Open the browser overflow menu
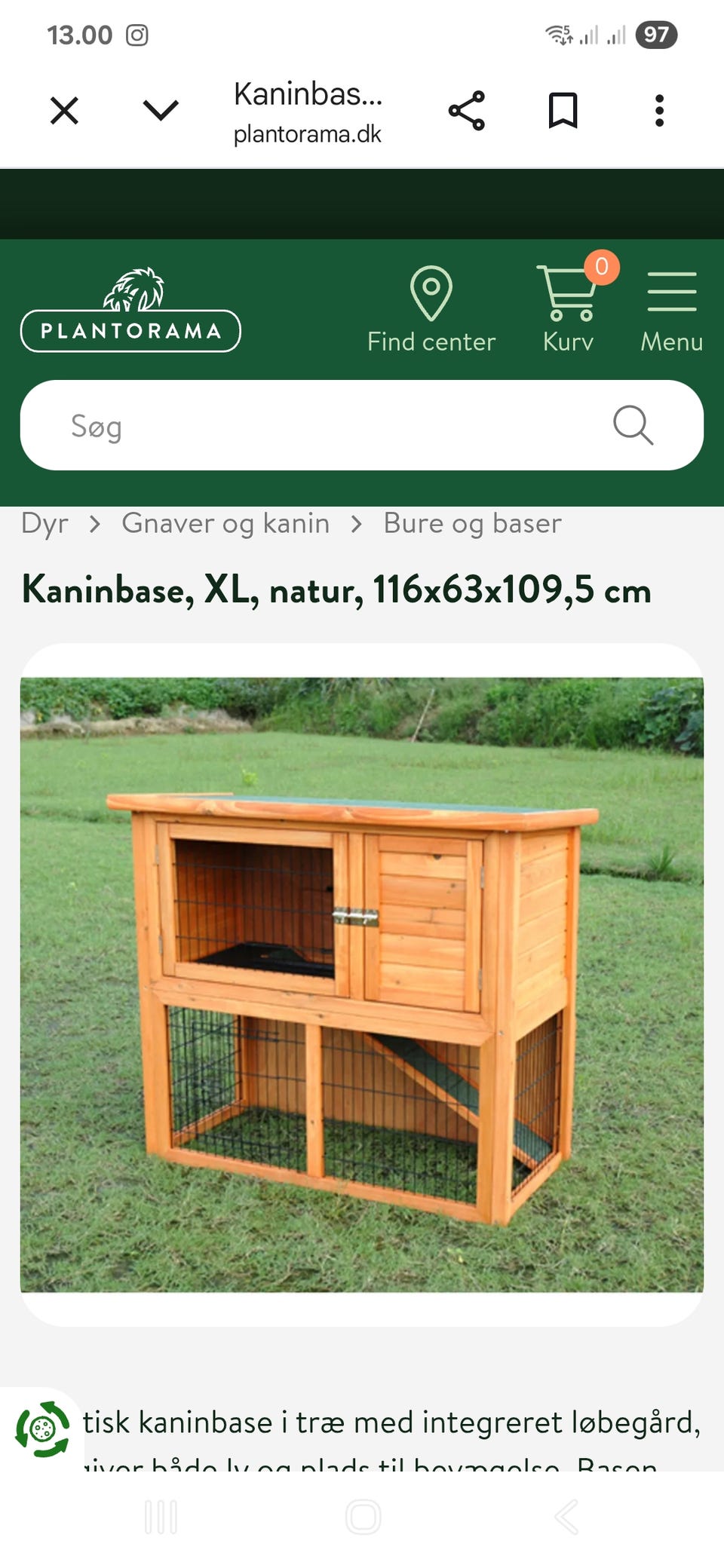The height and width of the screenshot is (1568, 724). tap(660, 111)
